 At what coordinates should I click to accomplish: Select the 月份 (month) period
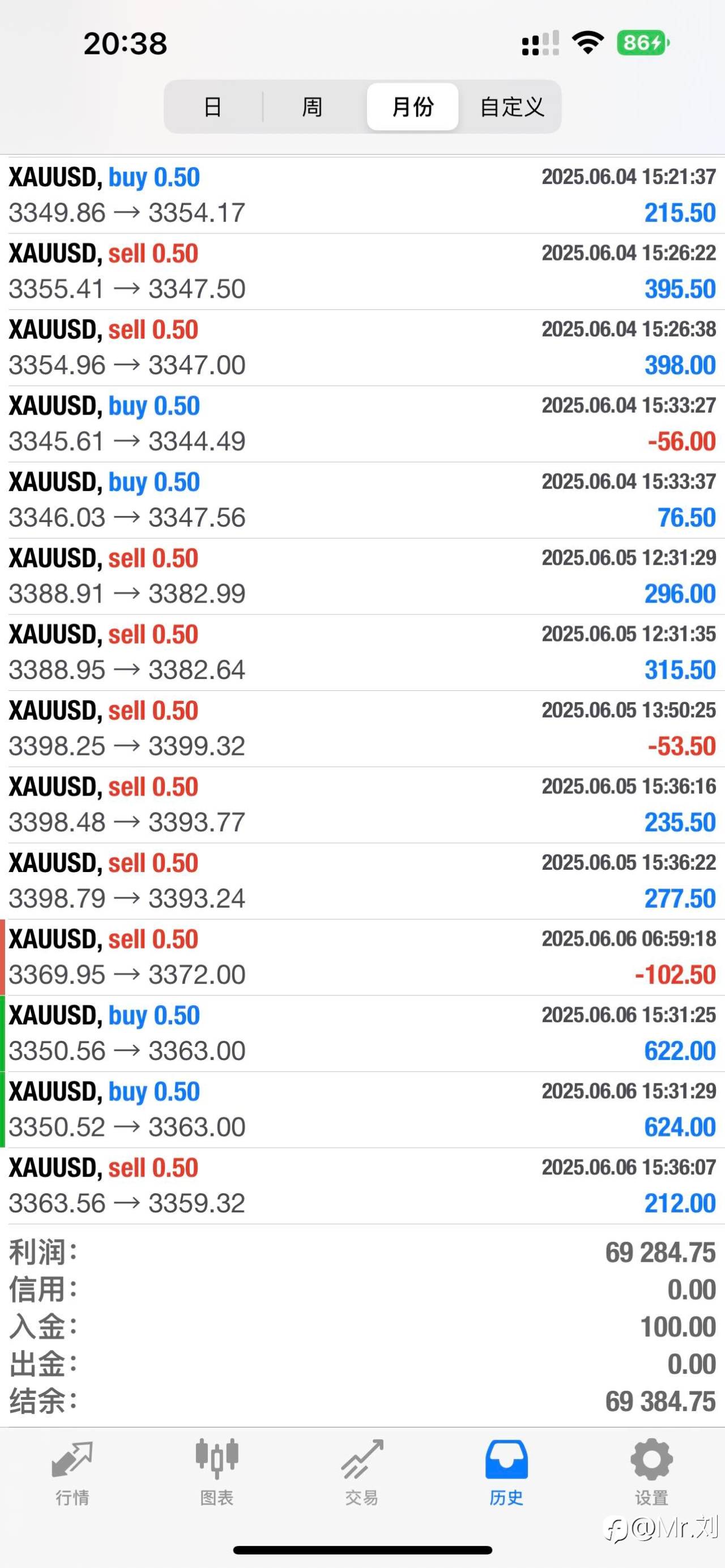[412, 107]
